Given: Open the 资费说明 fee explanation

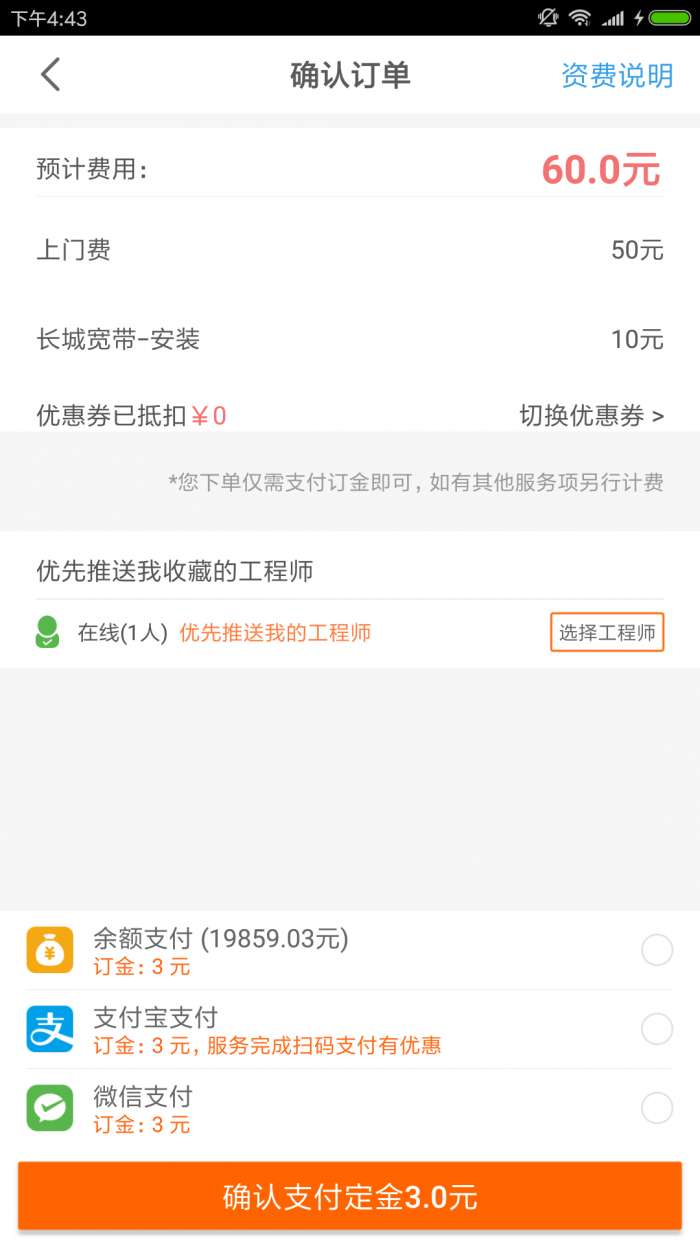Looking at the screenshot, I should 616,75.
